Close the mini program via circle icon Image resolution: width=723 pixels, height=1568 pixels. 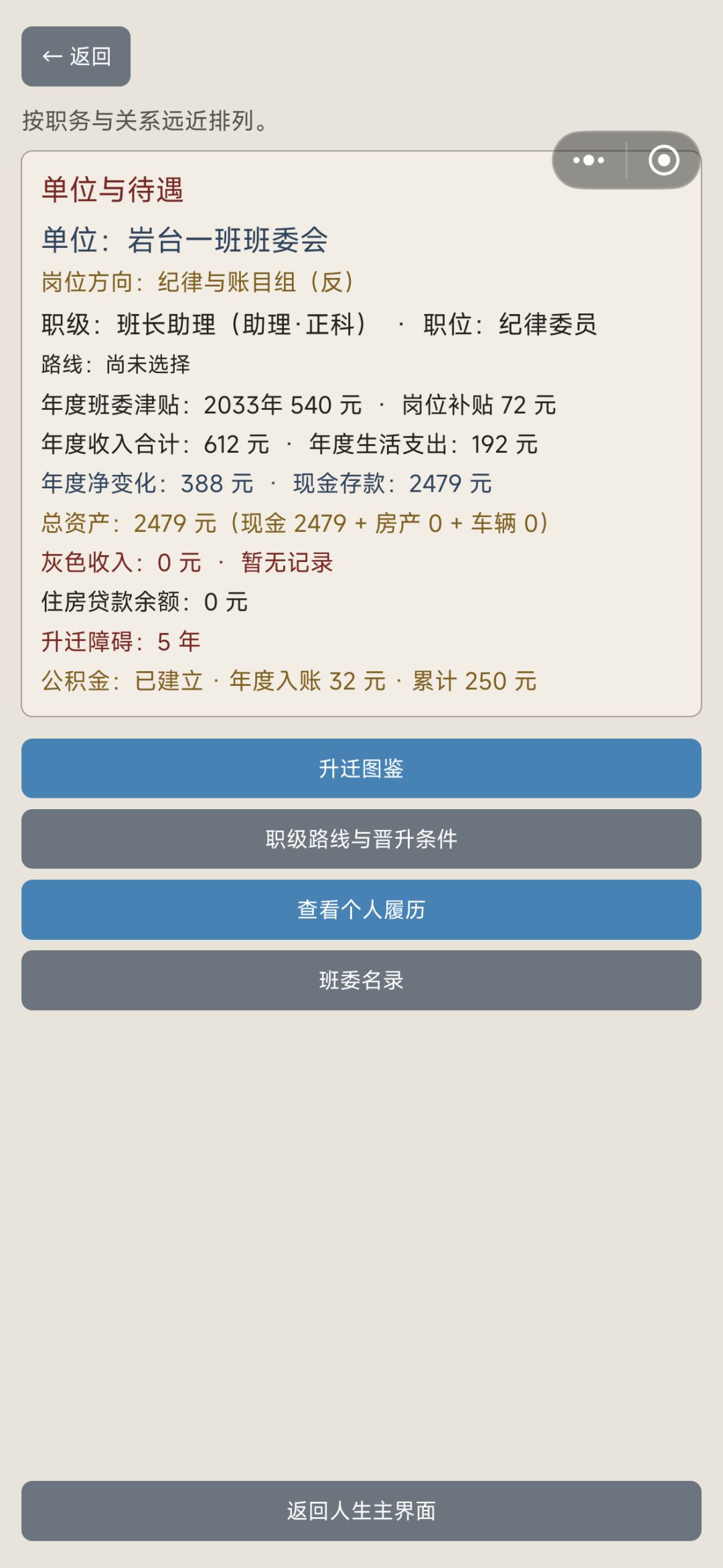(x=663, y=160)
